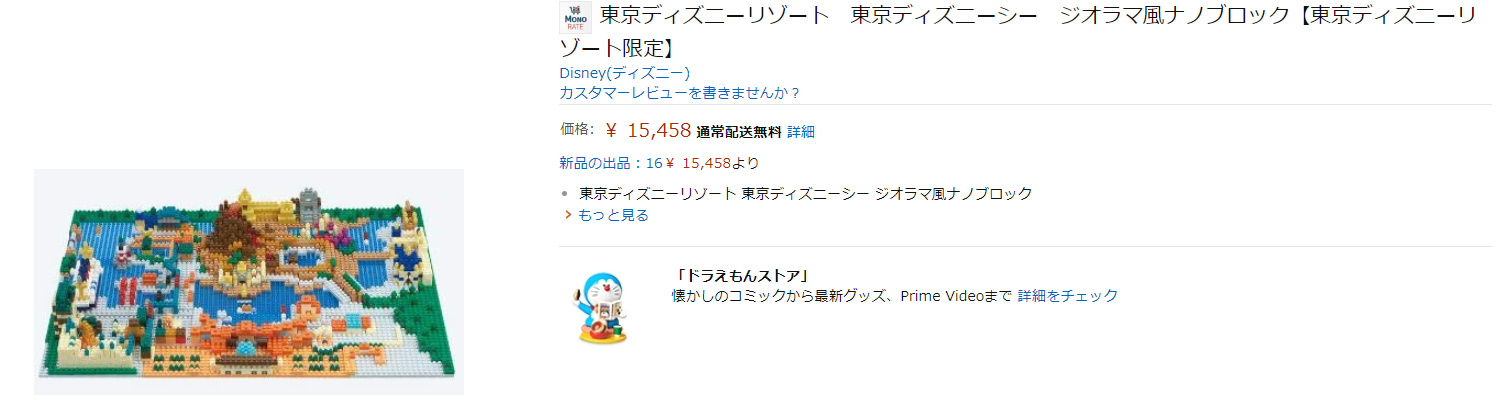Expand もっと見る under product features

tap(612, 215)
